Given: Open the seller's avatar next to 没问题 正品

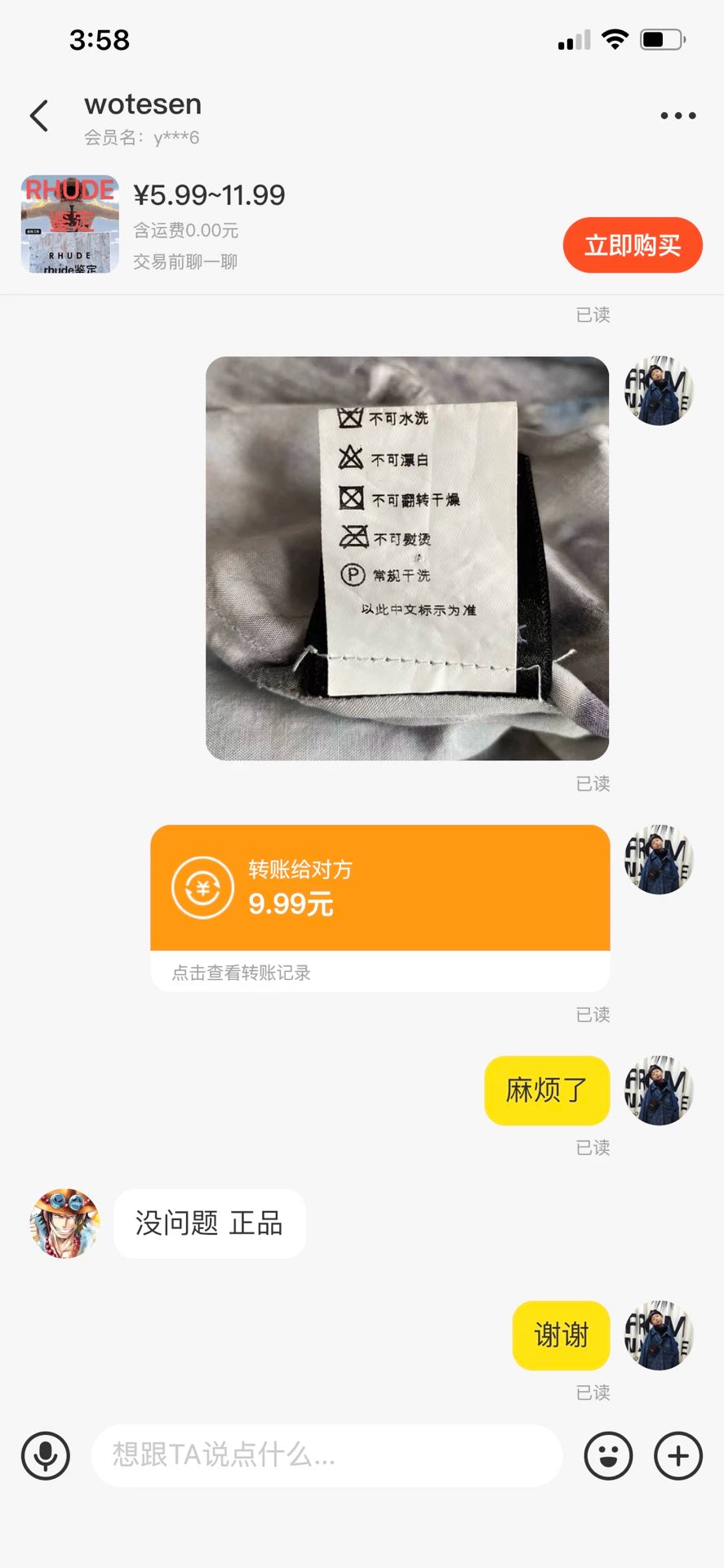Looking at the screenshot, I should click(65, 1223).
